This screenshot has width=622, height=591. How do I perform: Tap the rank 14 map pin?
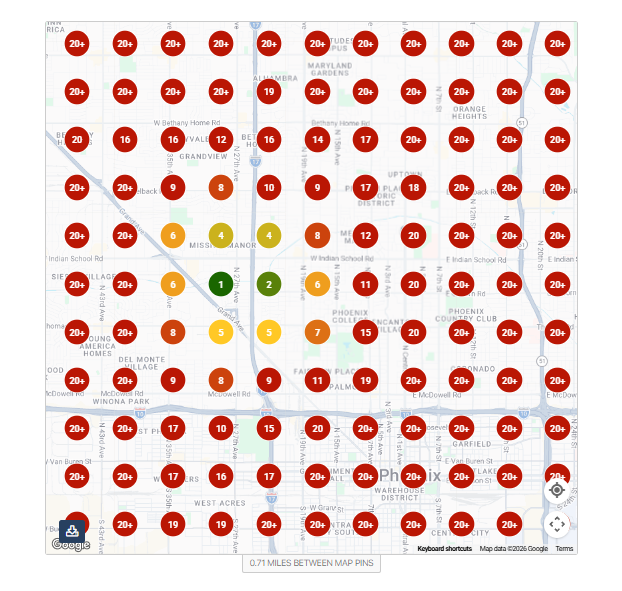(x=317, y=140)
